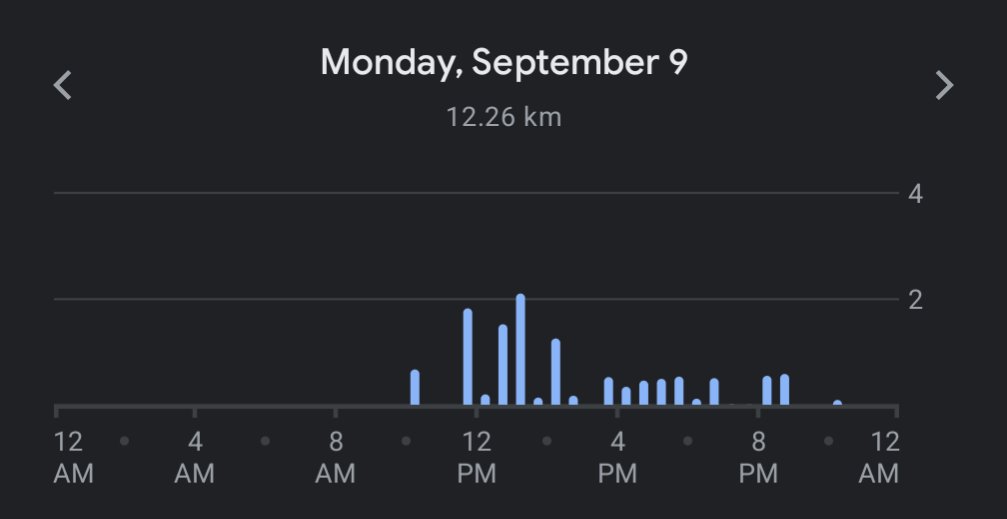Go to the next day

pyautogui.click(x=944, y=85)
